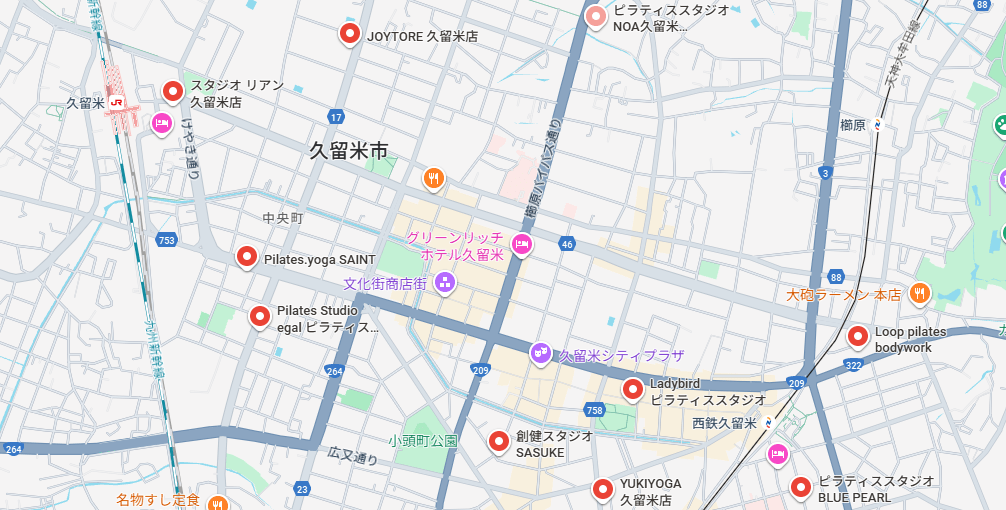Image resolution: width=1006 pixels, height=510 pixels.
Task: Tap the 大砲ラーメン 本店 restaurant pin
Action: (x=920, y=294)
